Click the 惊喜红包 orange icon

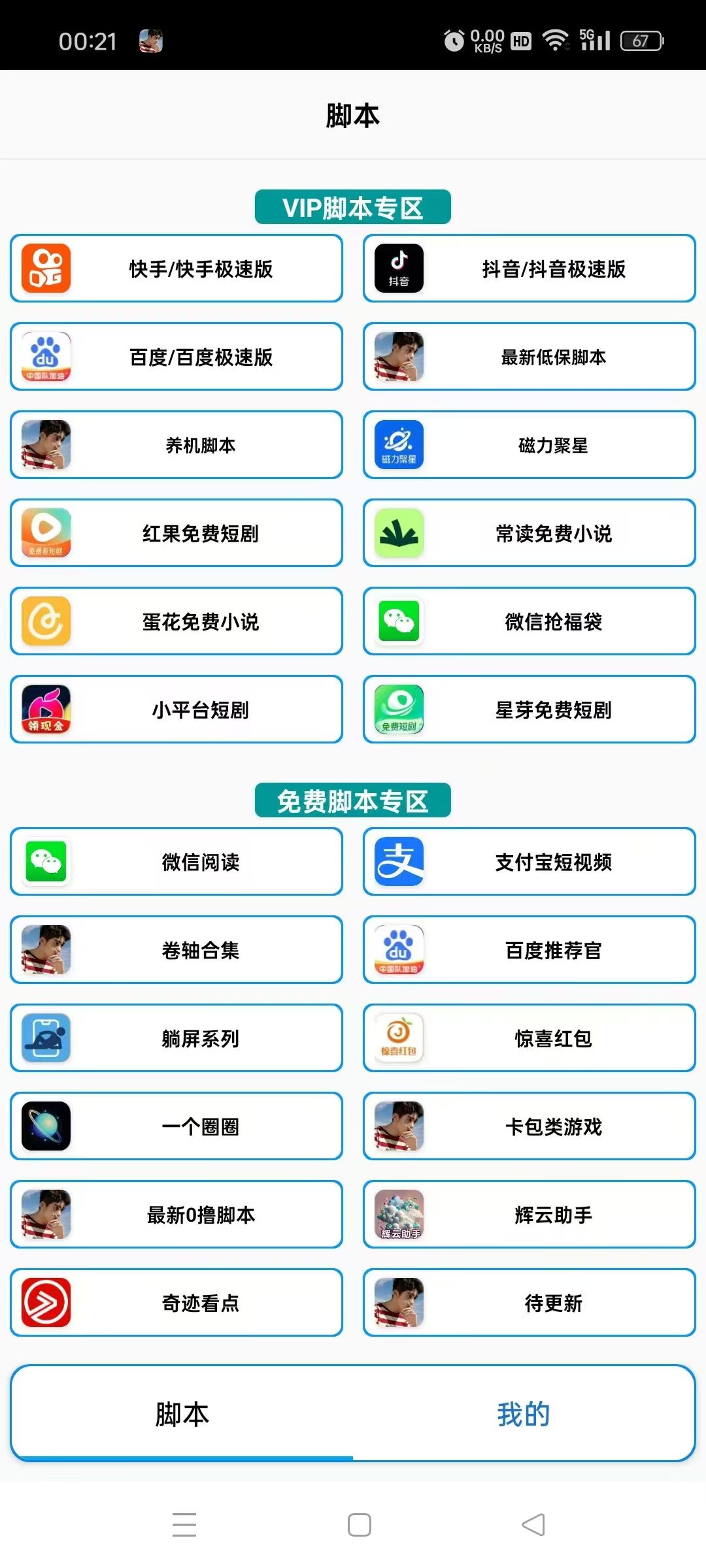pyautogui.click(x=397, y=1038)
